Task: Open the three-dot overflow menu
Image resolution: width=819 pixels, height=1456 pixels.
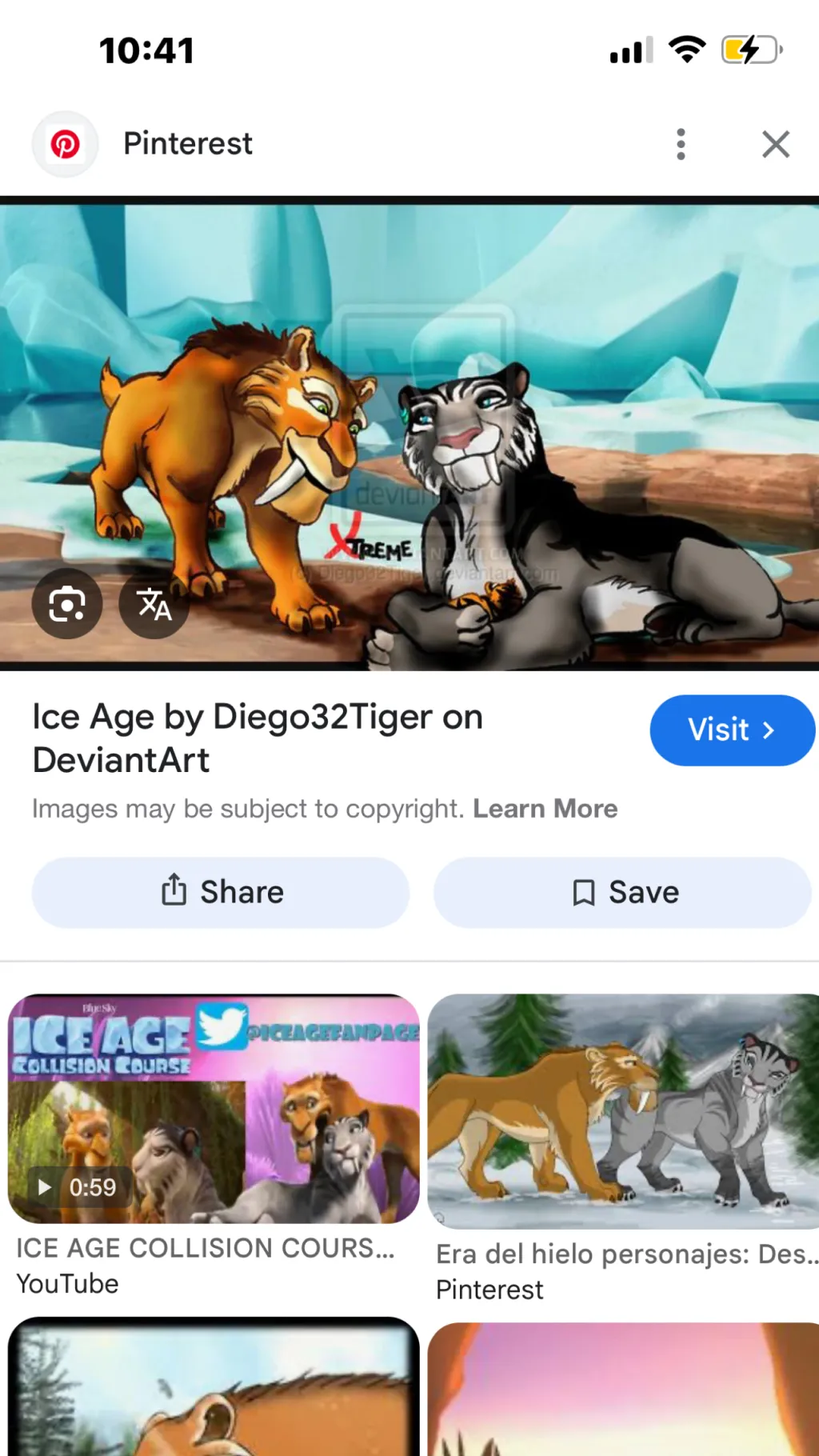Action: click(x=681, y=144)
